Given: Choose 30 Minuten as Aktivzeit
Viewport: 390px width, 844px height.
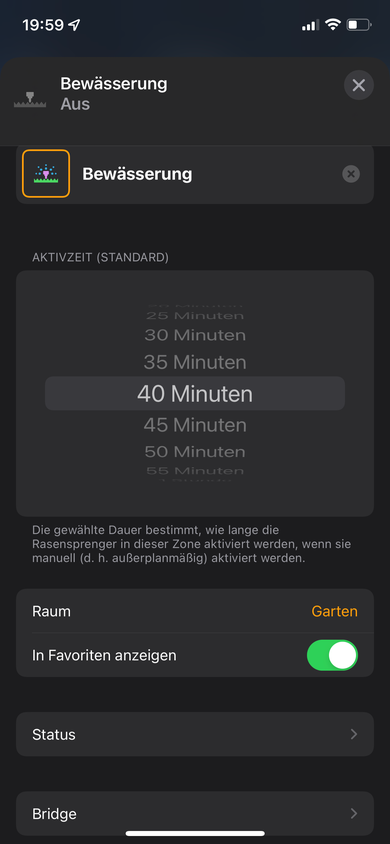Looking at the screenshot, I should click(x=195, y=335).
